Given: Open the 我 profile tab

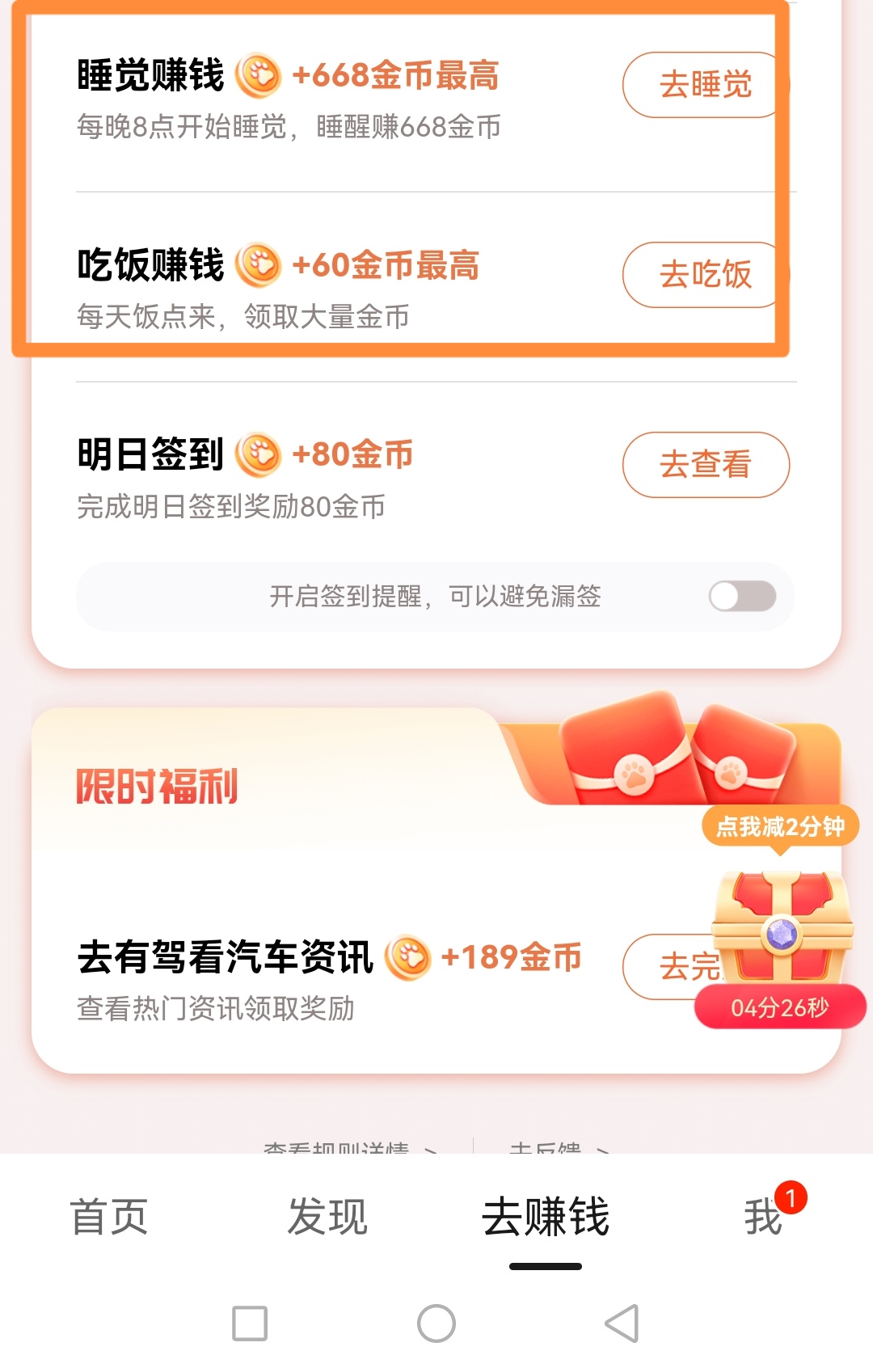Looking at the screenshot, I should point(763,1217).
